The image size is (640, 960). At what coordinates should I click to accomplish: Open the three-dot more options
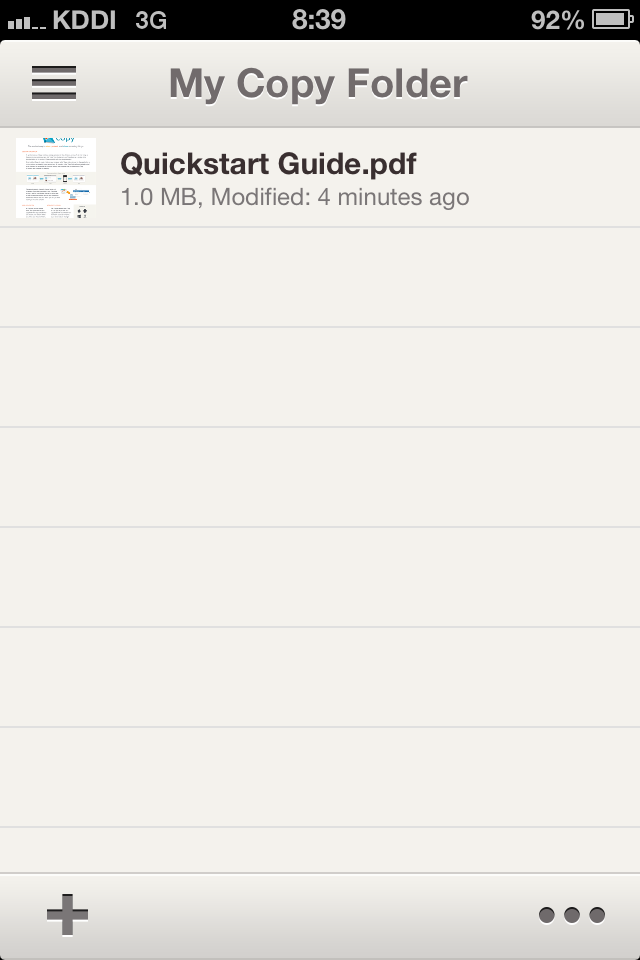(571, 915)
